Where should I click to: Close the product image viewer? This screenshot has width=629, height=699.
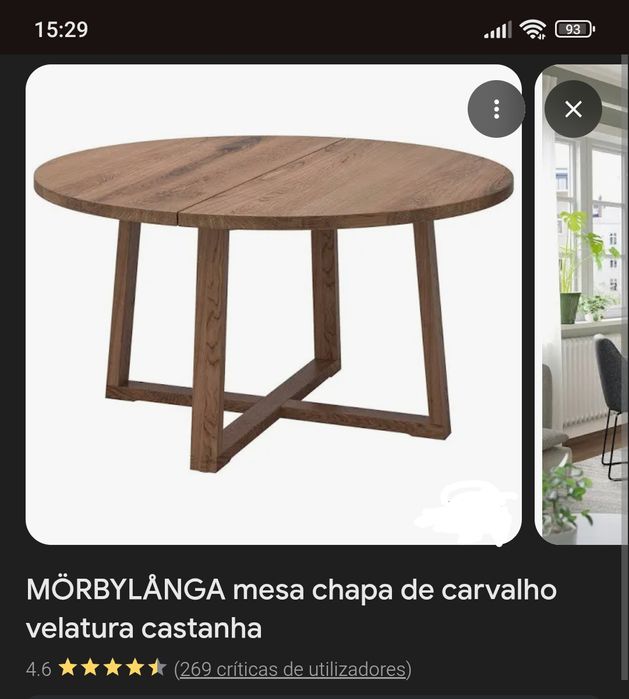[x=573, y=109]
